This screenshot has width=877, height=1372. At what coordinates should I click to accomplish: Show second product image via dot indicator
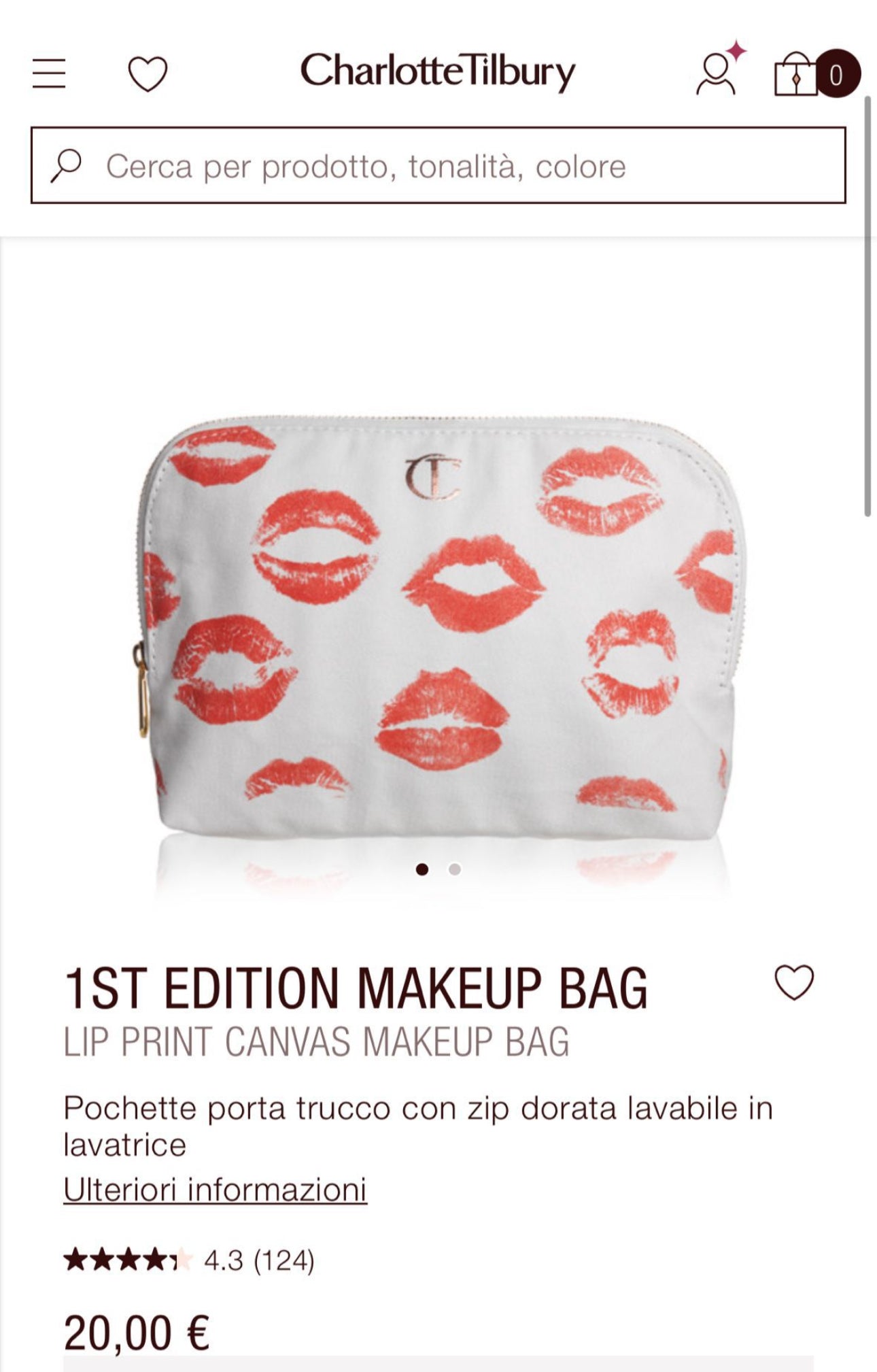point(455,869)
